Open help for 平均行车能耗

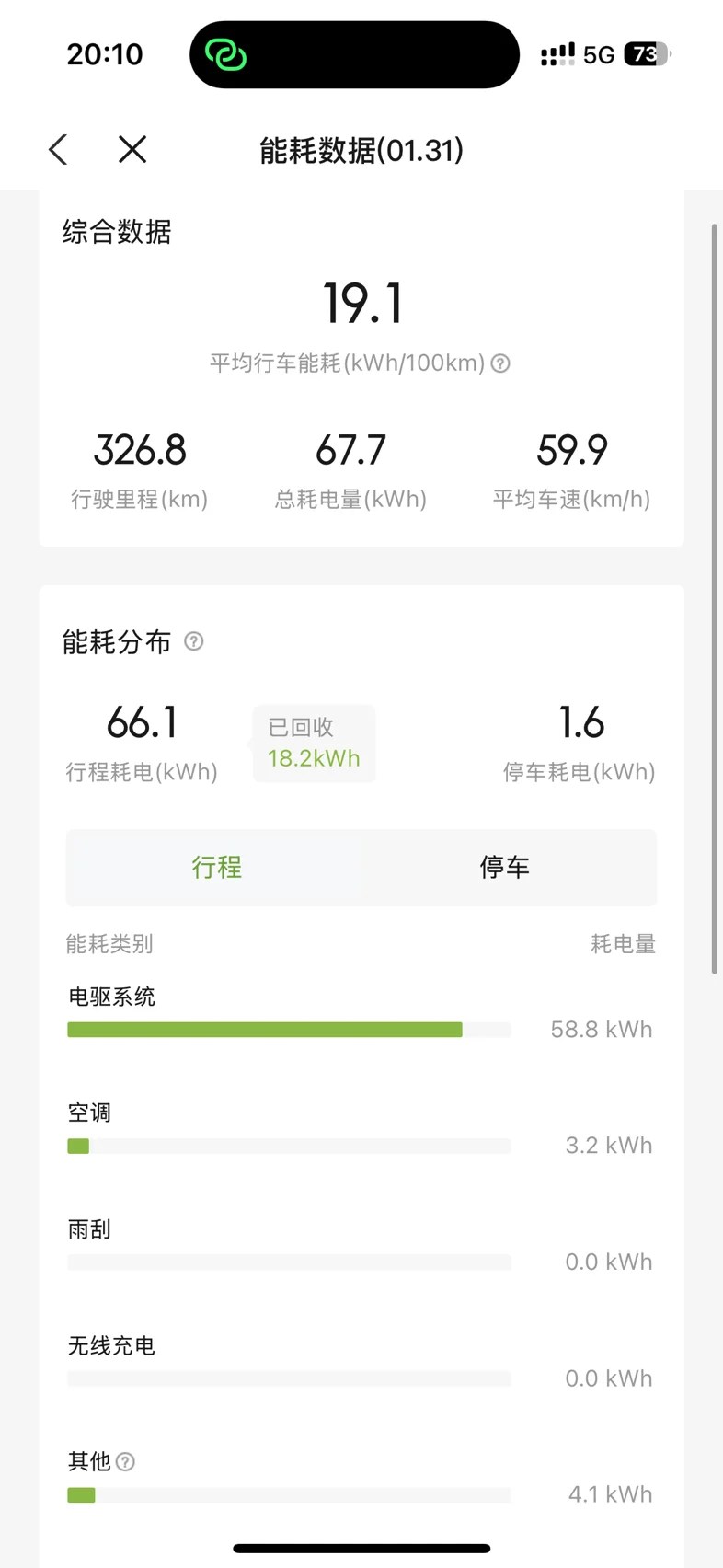pyautogui.click(x=500, y=363)
